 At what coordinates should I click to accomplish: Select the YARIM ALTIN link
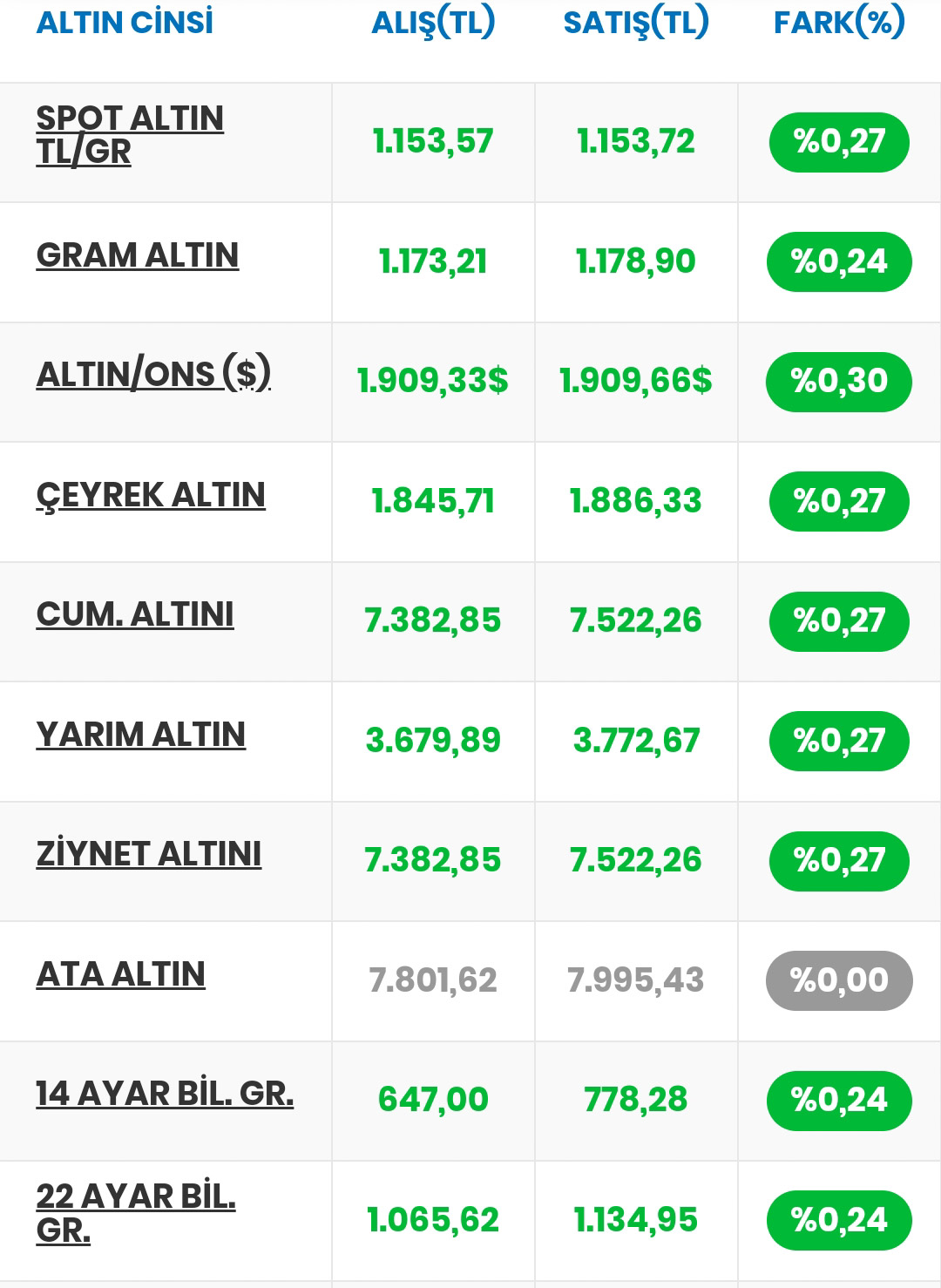[140, 735]
